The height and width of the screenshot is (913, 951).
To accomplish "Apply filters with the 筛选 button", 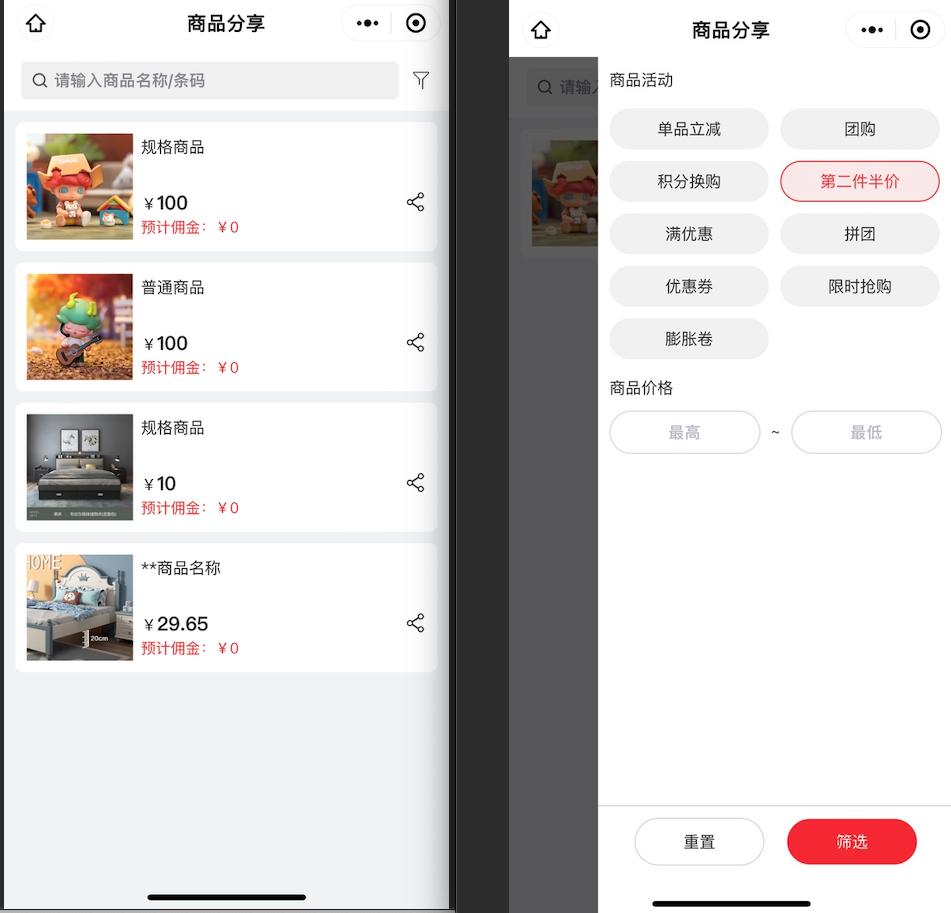I will 852,842.
